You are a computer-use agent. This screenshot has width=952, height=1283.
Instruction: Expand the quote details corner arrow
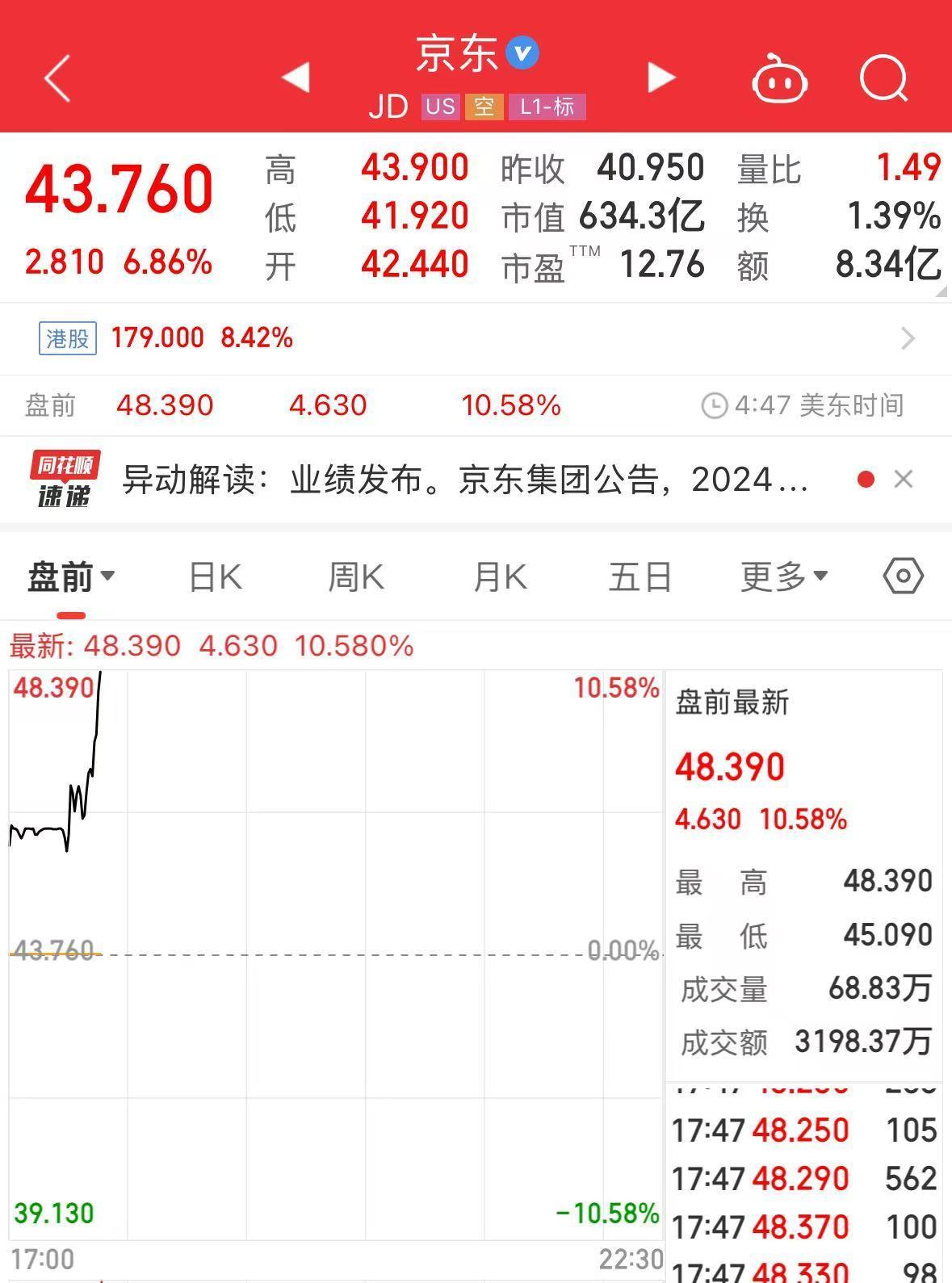[x=941, y=291]
